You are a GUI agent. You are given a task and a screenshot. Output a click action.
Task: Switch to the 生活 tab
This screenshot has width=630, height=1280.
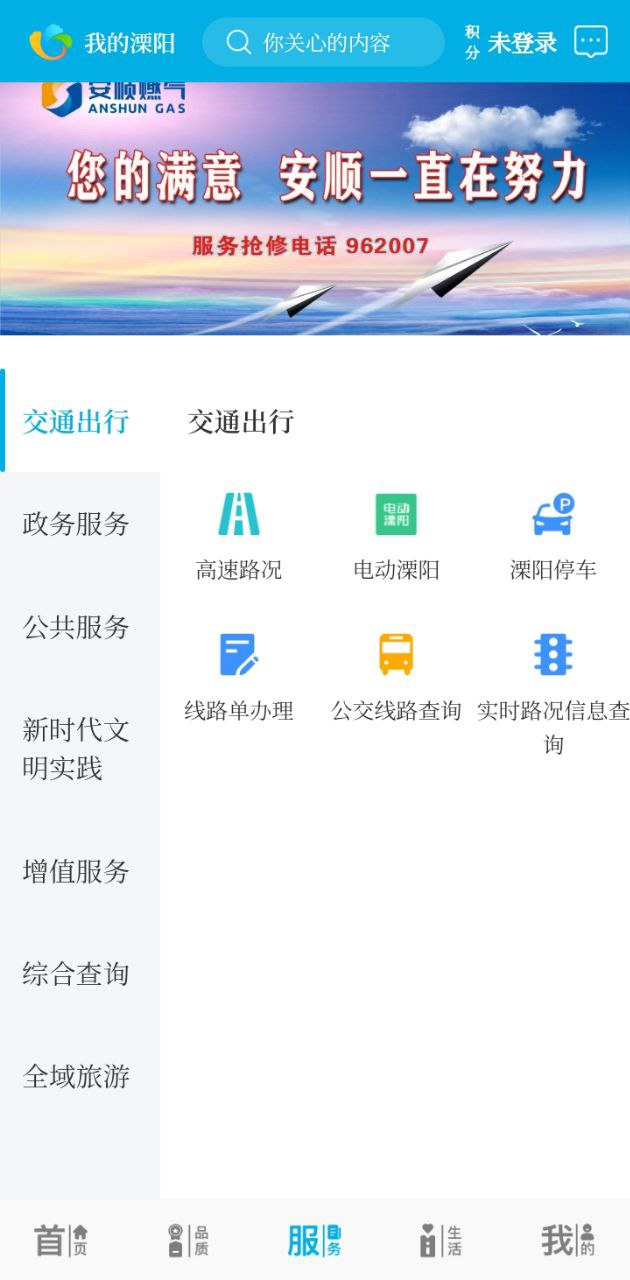click(440, 1241)
